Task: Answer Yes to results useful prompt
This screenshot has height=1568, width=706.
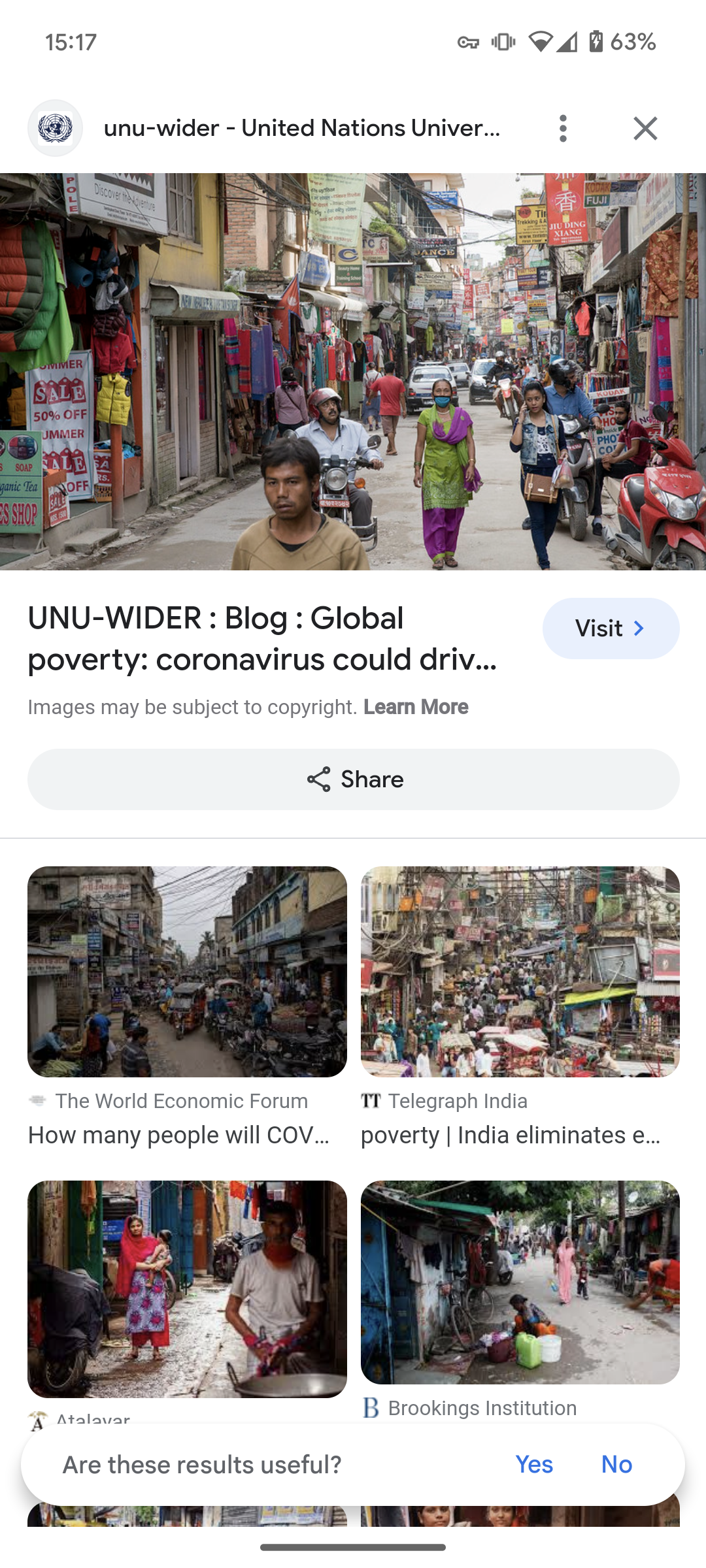Action: pos(534,1465)
